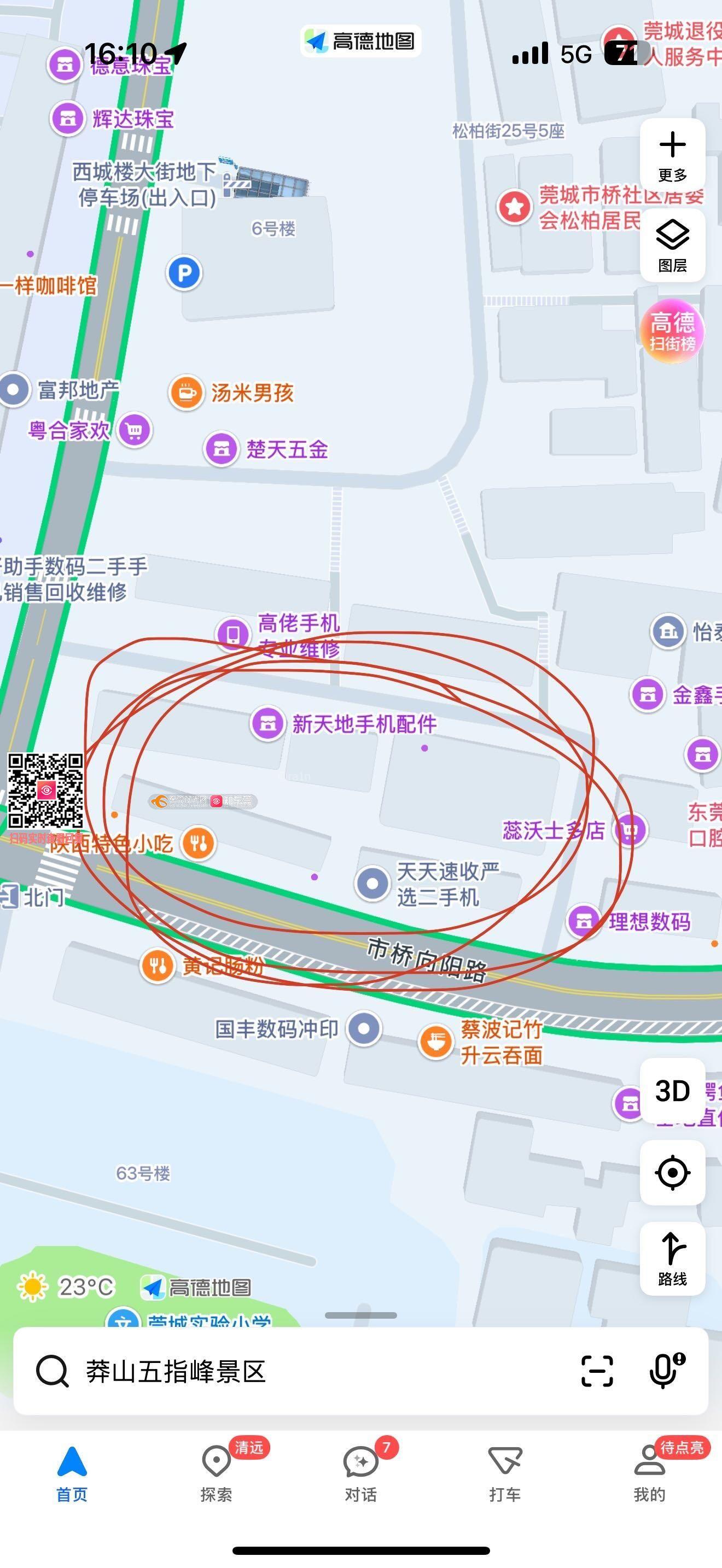This screenshot has width=722, height=1568.
Task: Open the 路线 route planner
Action: (672, 1257)
